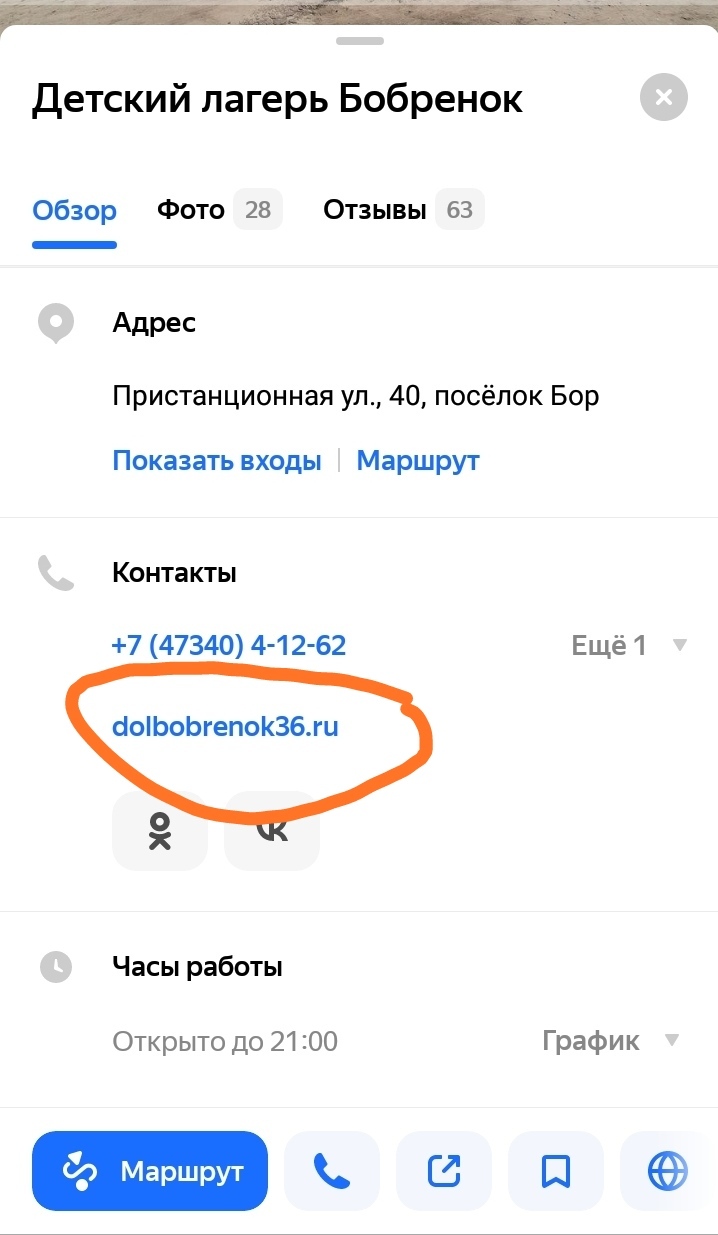Close the Детский лагерь Бобренок card
This screenshot has height=1235, width=718.
pyautogui.click(x=664, y=98)
